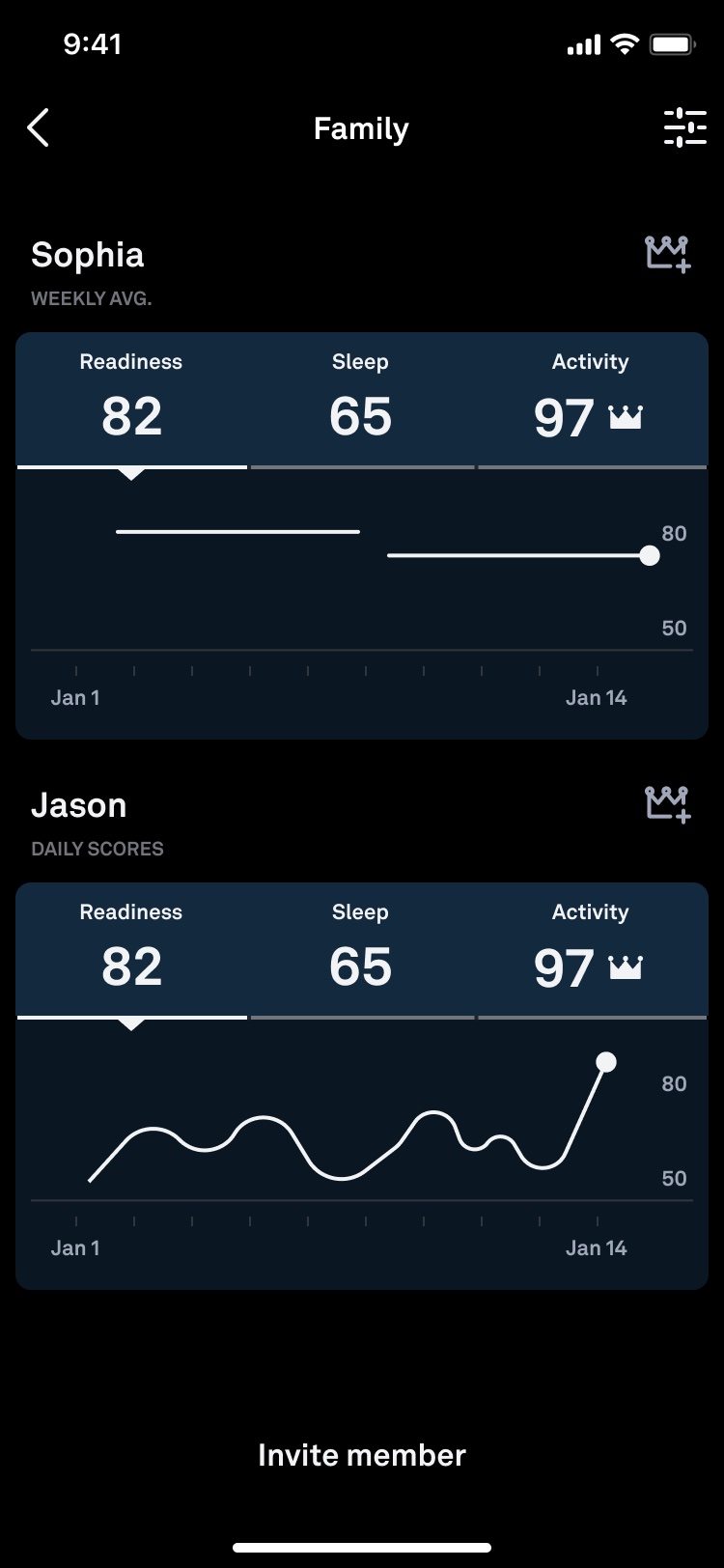
Task: Go back from the Family screen
Action: (39, 127)
